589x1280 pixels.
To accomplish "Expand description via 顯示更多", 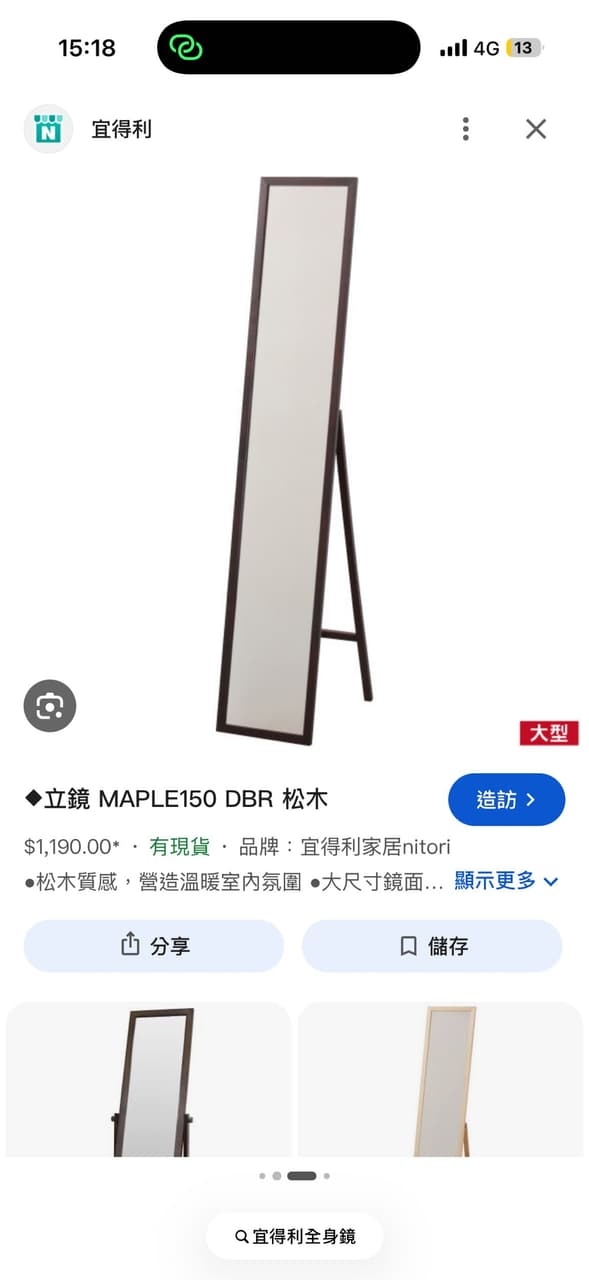I will pyautogui.click(x=506, y=881).
